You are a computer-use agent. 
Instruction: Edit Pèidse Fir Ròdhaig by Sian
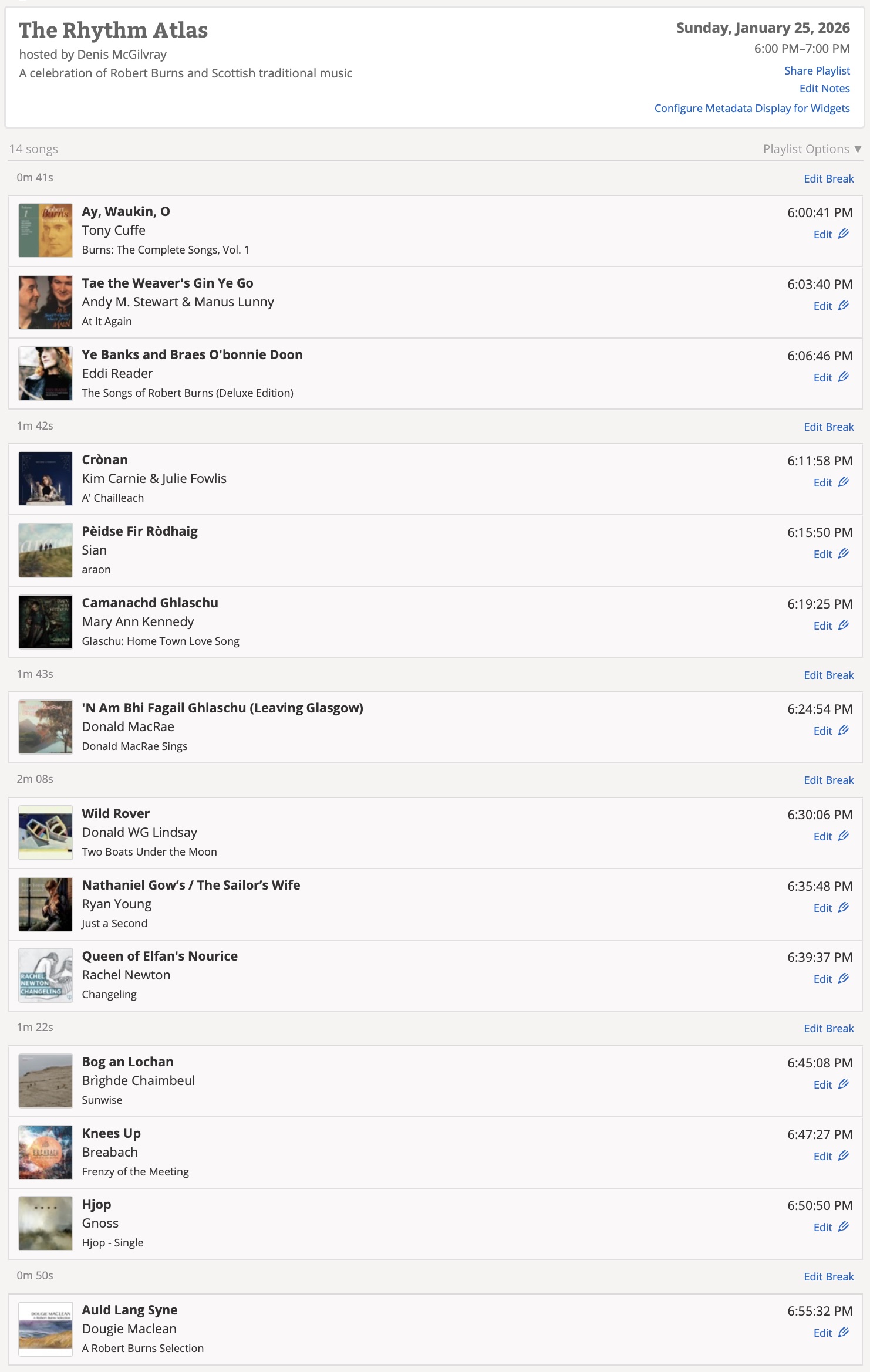pyautogui.click(x=830, y=555)
